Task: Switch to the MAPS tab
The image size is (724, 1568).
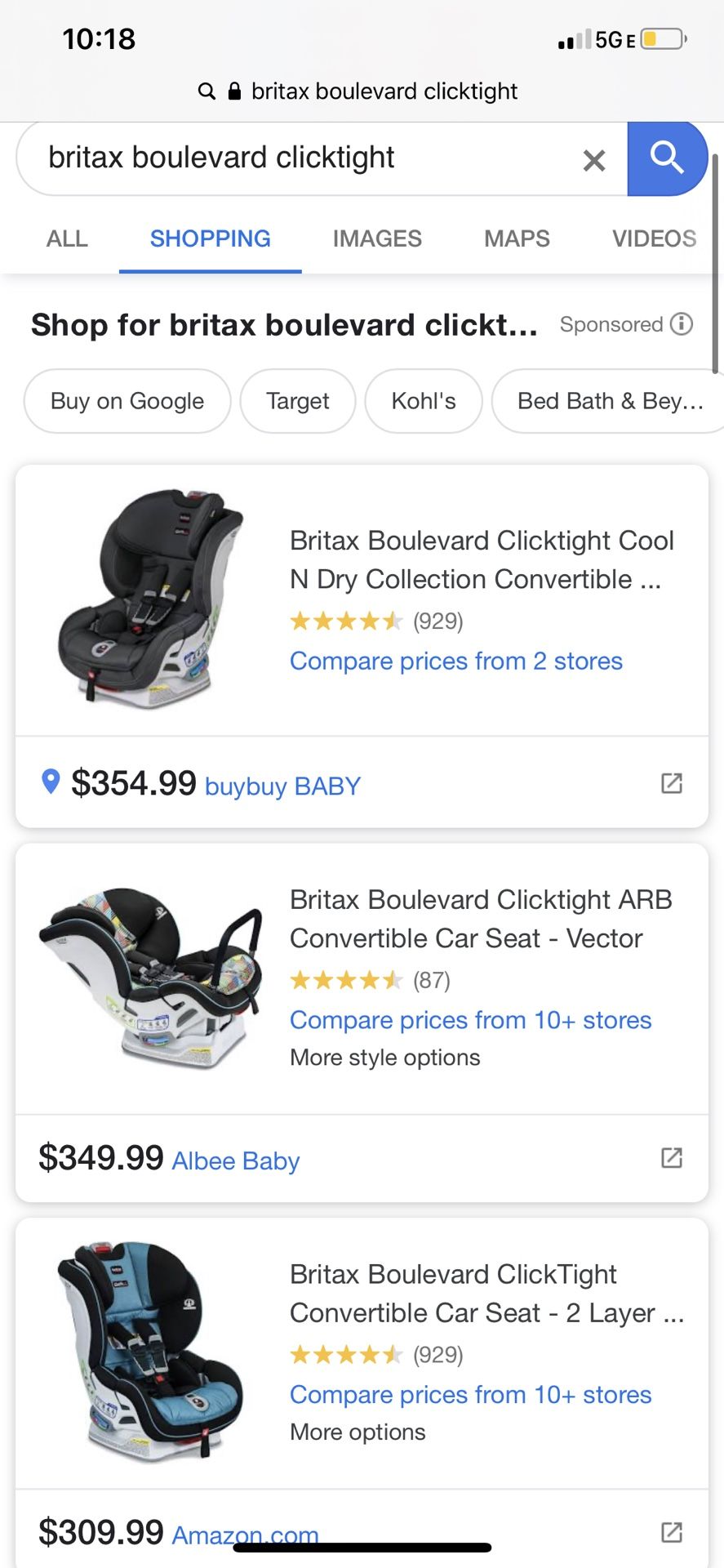Action: click(516, 238)
